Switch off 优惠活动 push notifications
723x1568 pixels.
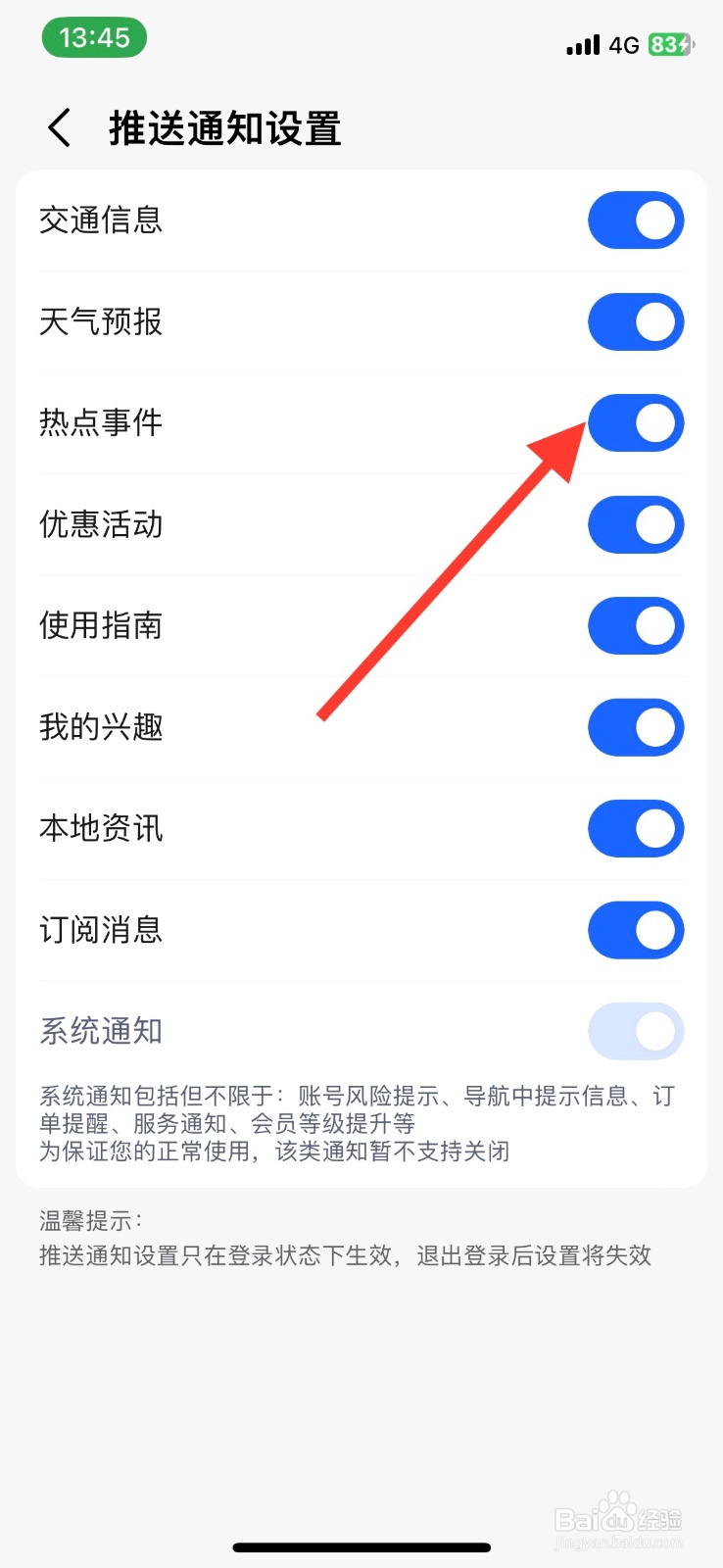[x=635, y=524]
